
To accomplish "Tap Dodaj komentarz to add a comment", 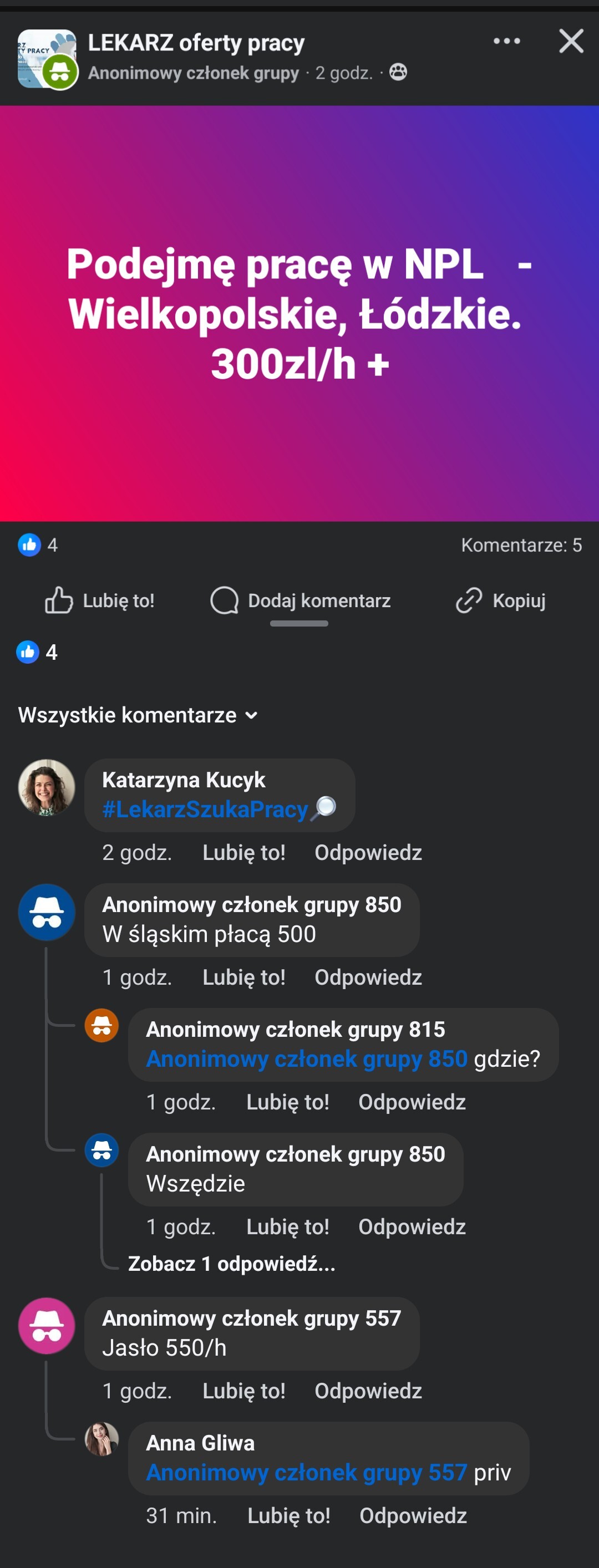I will pos(301,601).
